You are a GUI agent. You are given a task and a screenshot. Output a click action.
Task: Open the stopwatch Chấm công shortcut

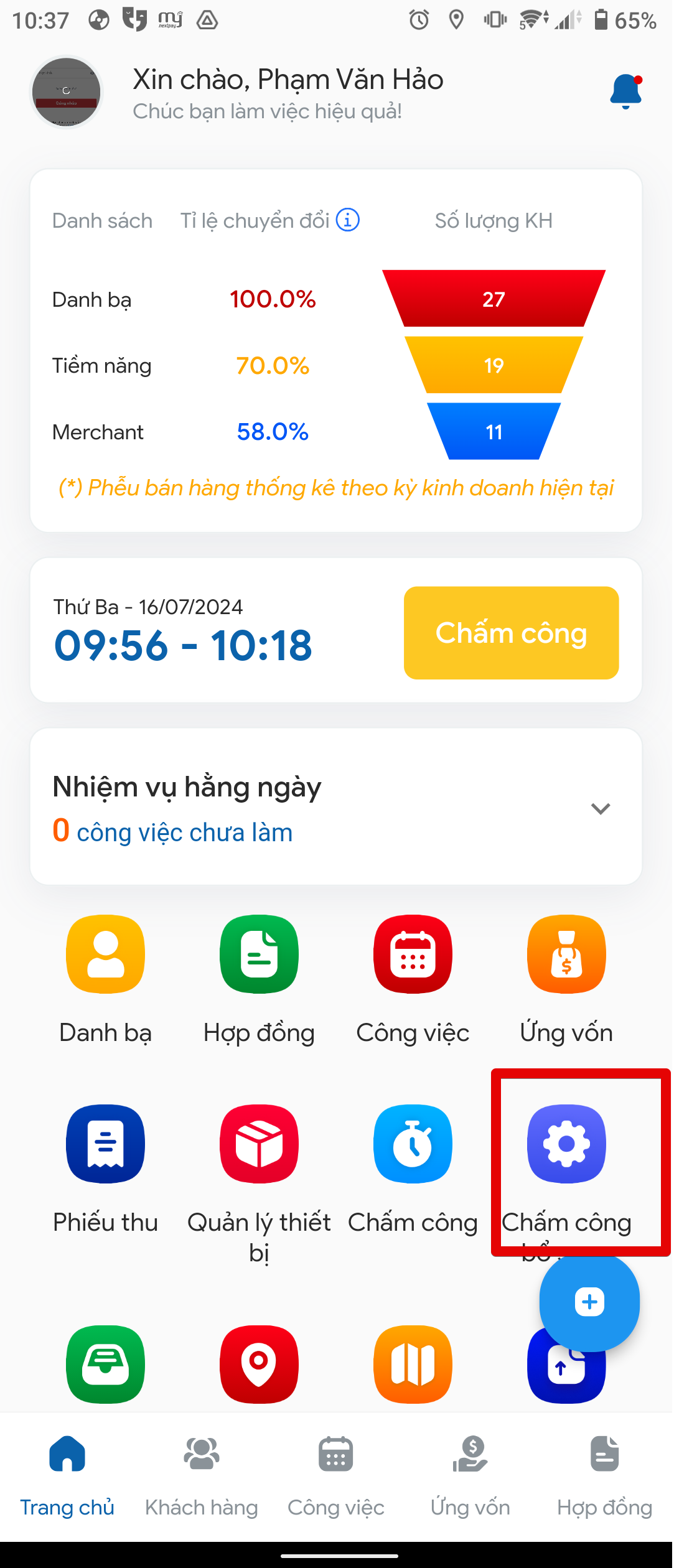pos(413,1144)
